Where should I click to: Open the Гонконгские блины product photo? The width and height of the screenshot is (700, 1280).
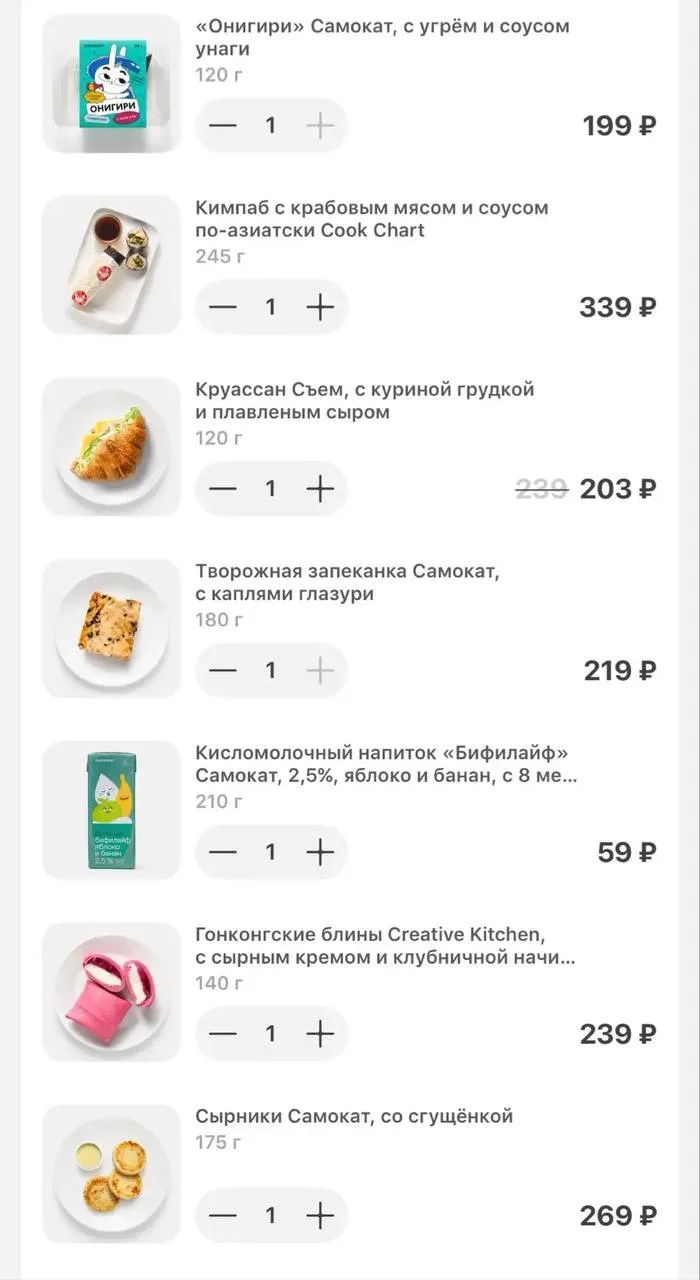pyautogui.click(x=111, y=992)
